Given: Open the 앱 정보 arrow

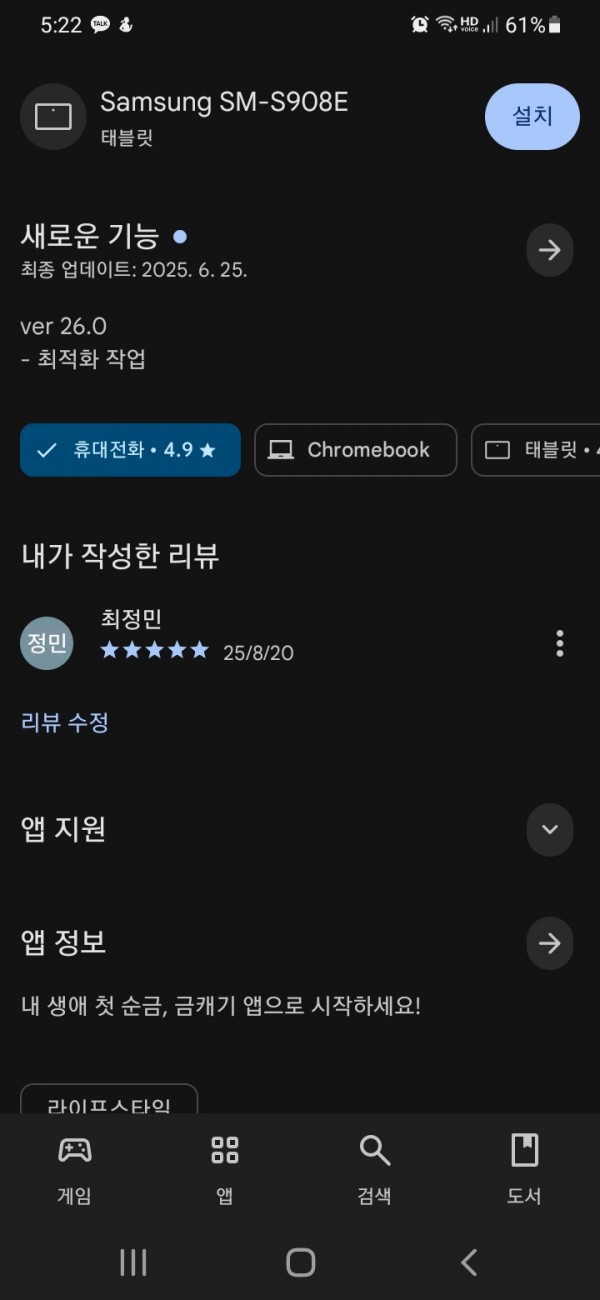Looking at the screenshot, I should 550,944.
